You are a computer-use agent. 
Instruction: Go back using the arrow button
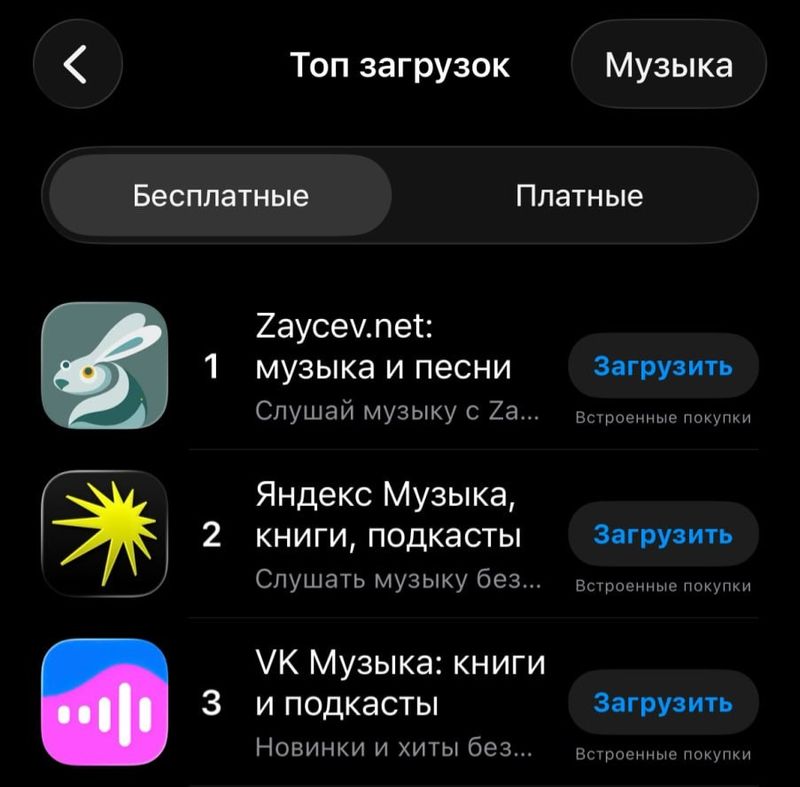(x=77, y=65)
